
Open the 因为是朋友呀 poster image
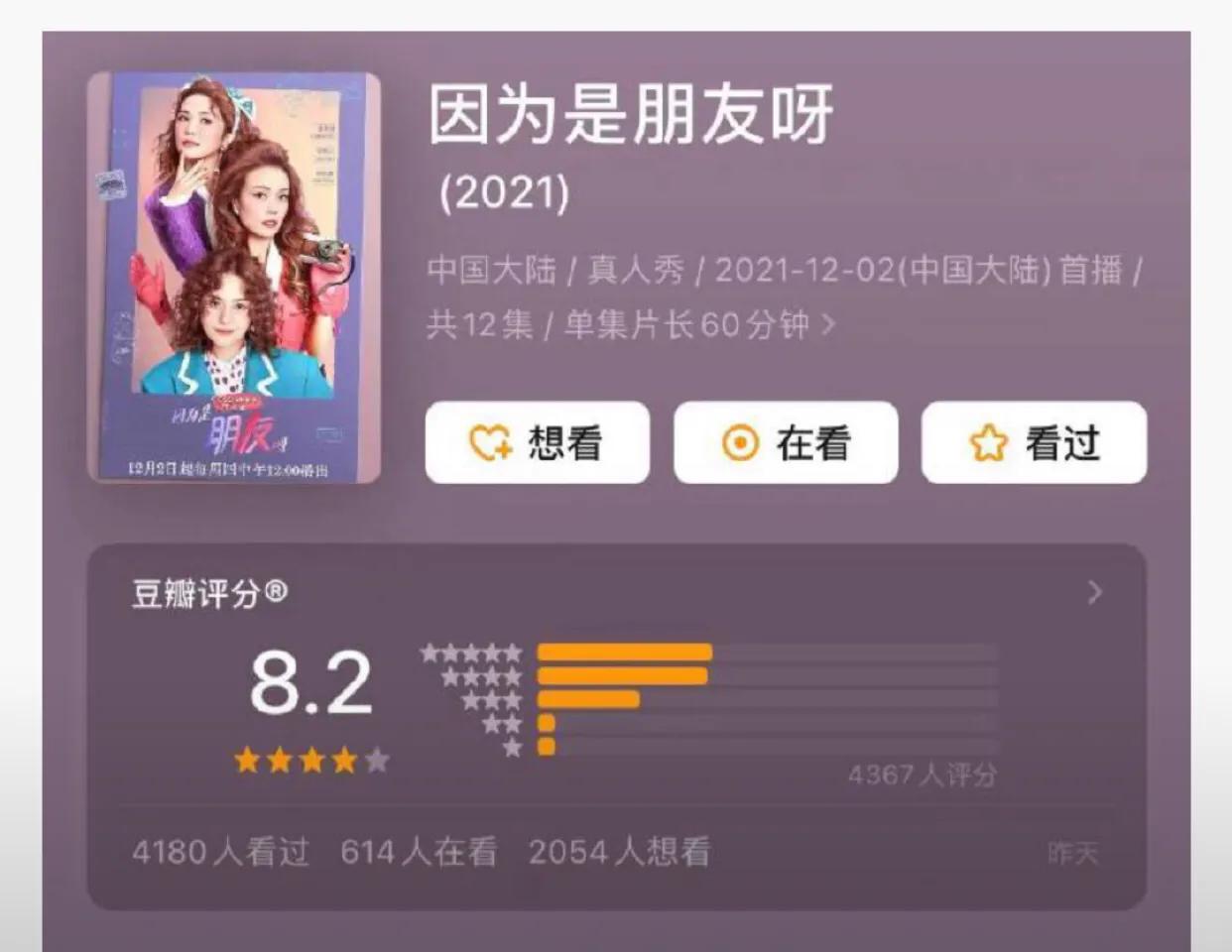tap(234, 278)
